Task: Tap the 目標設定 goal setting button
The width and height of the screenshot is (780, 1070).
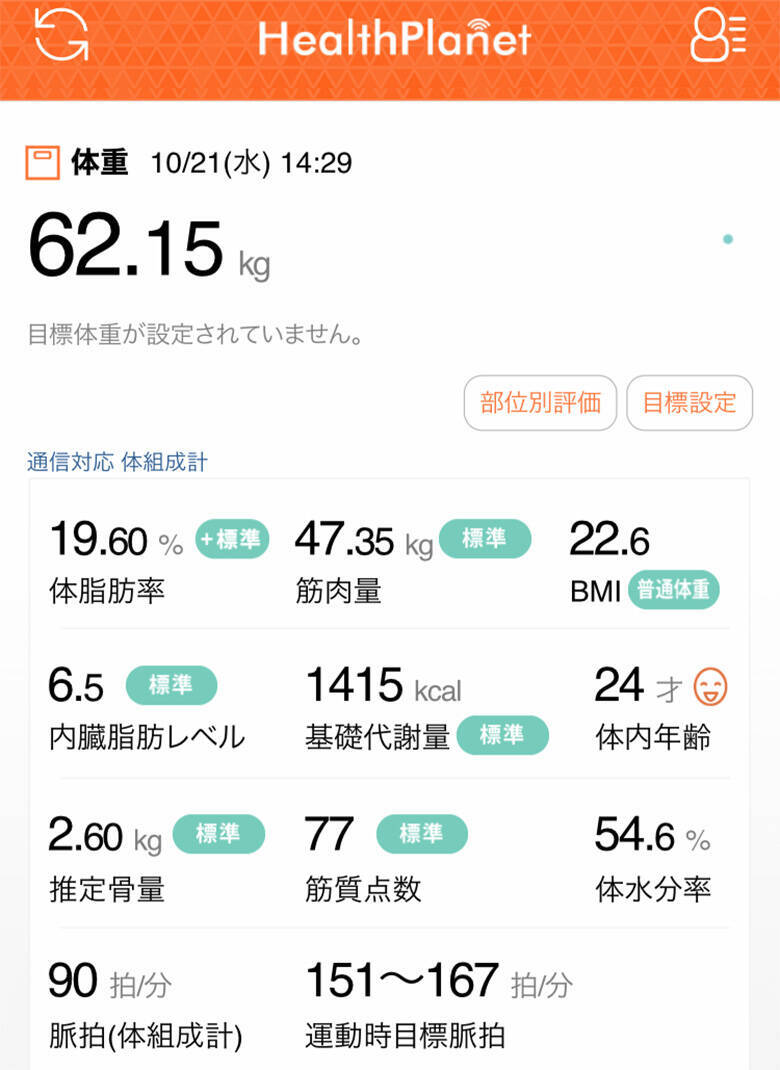Action: click(688, 402)
